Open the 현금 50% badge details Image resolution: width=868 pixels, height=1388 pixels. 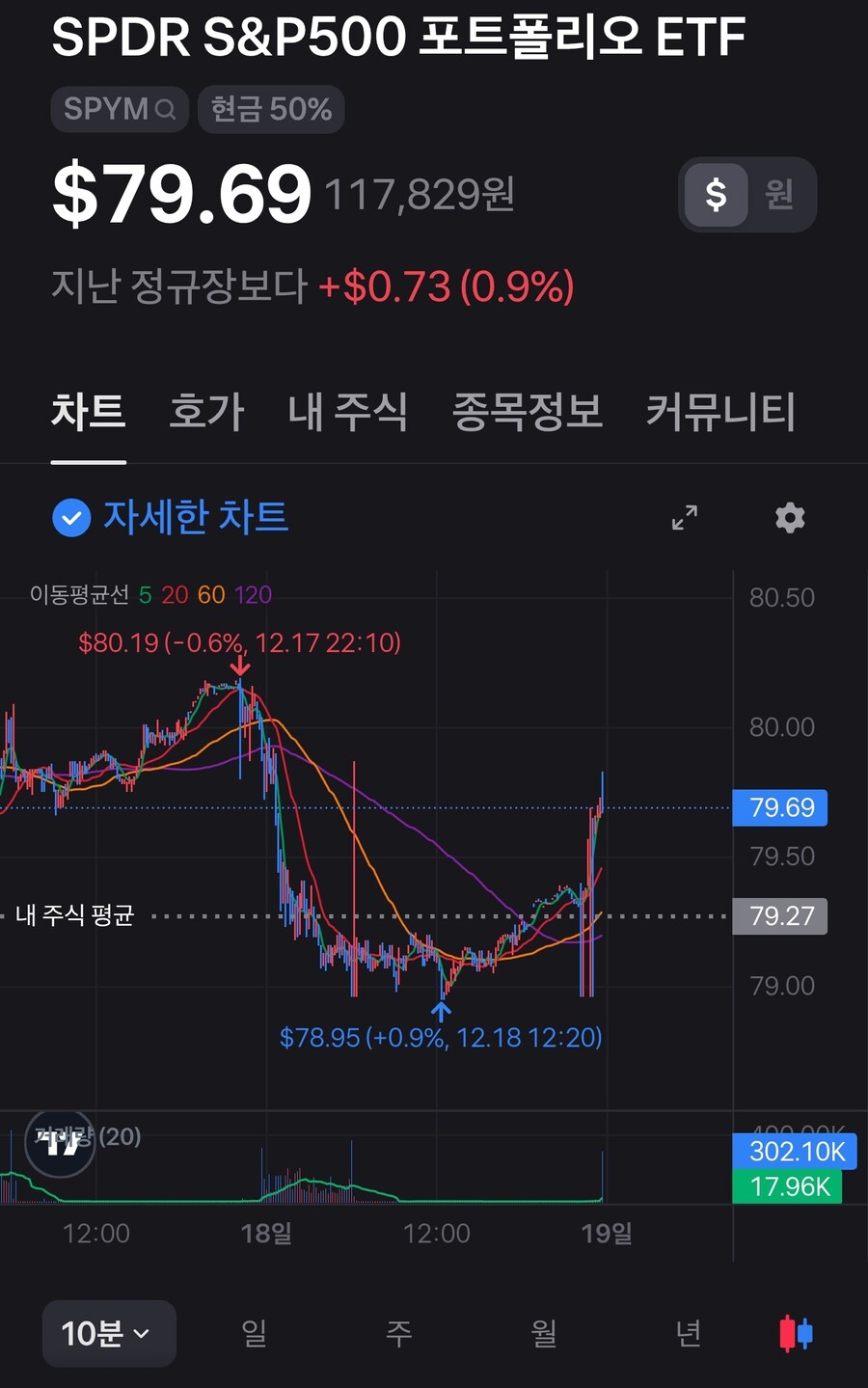(270, 109)
